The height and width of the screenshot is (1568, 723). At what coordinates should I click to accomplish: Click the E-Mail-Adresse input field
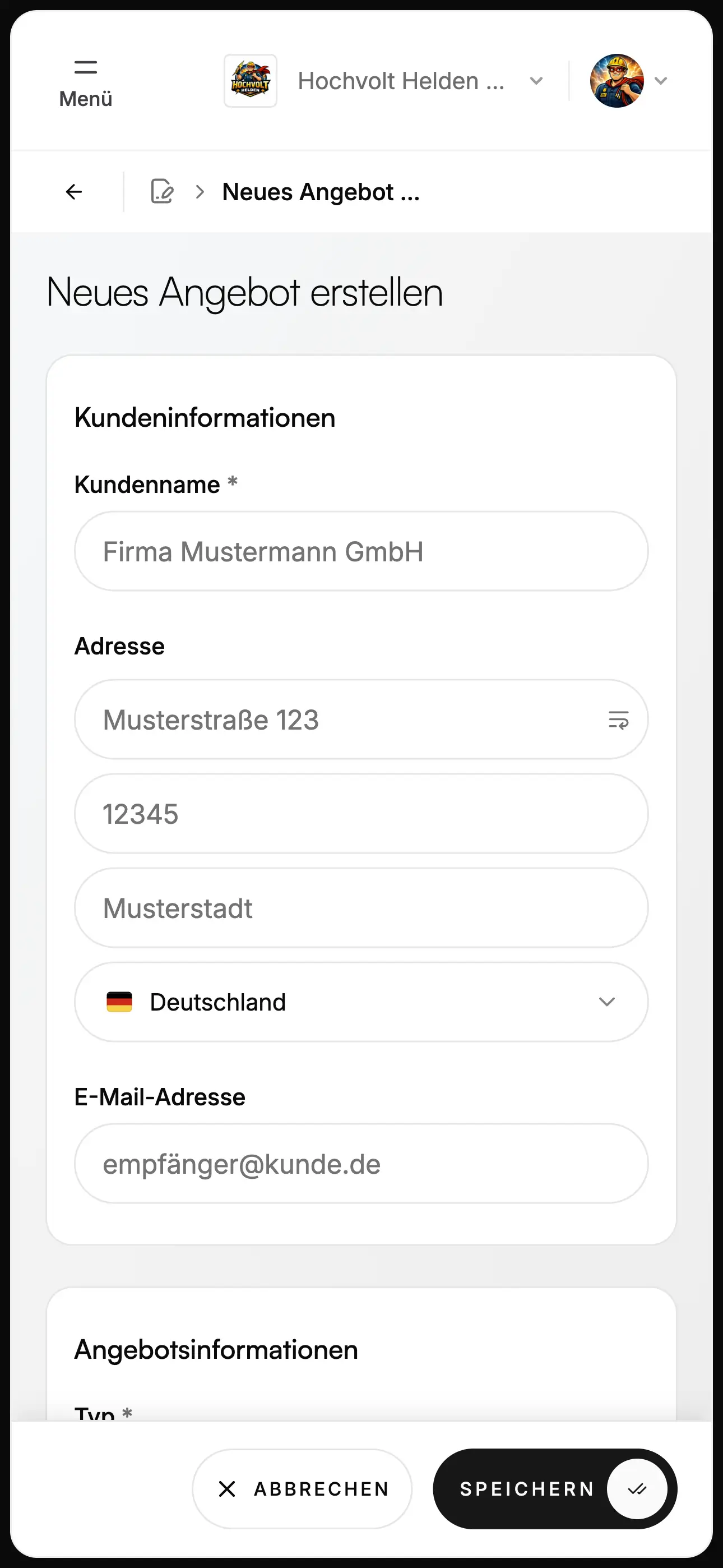click(x=361, y=1163)
